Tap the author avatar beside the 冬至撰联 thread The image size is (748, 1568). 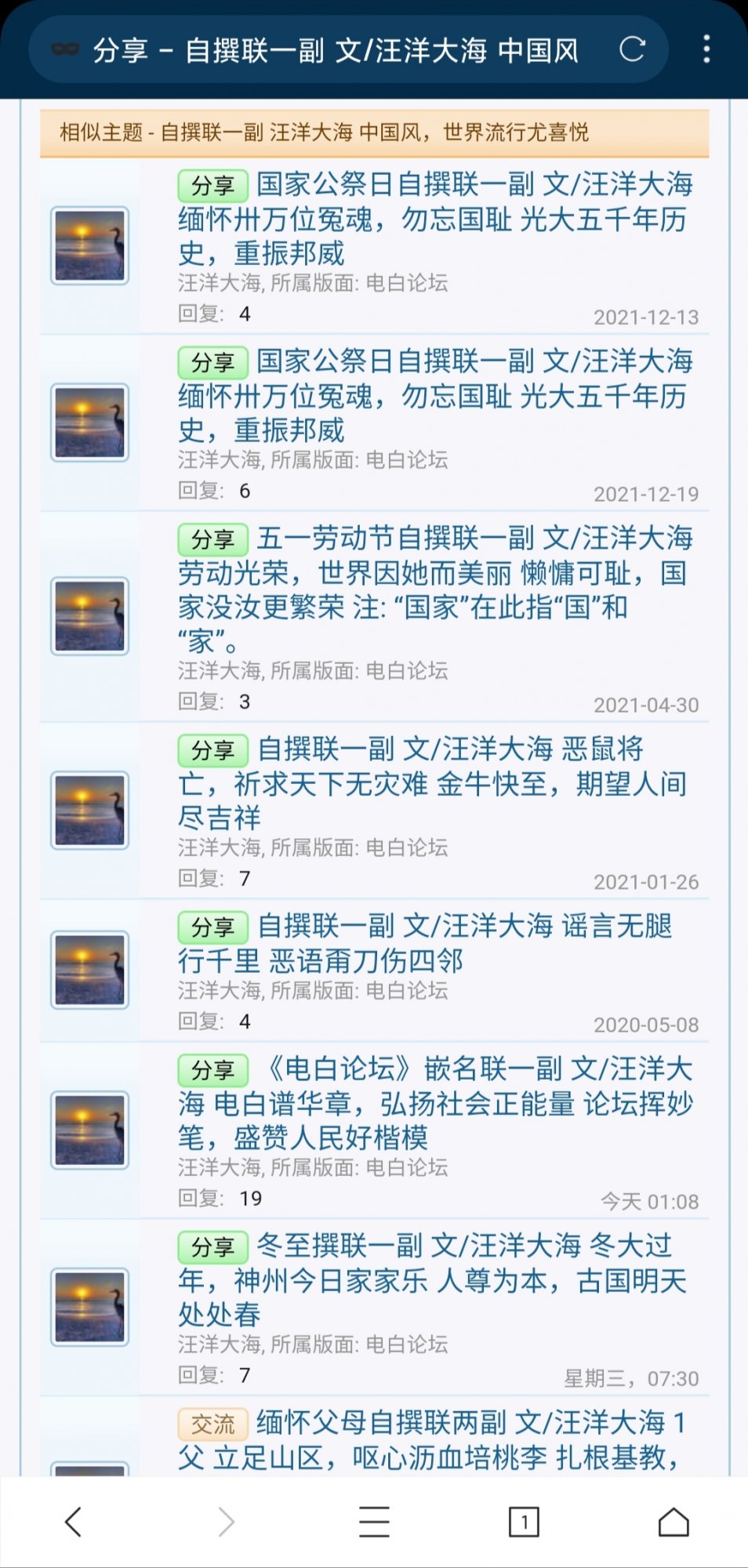click(x=90, y=1307)
